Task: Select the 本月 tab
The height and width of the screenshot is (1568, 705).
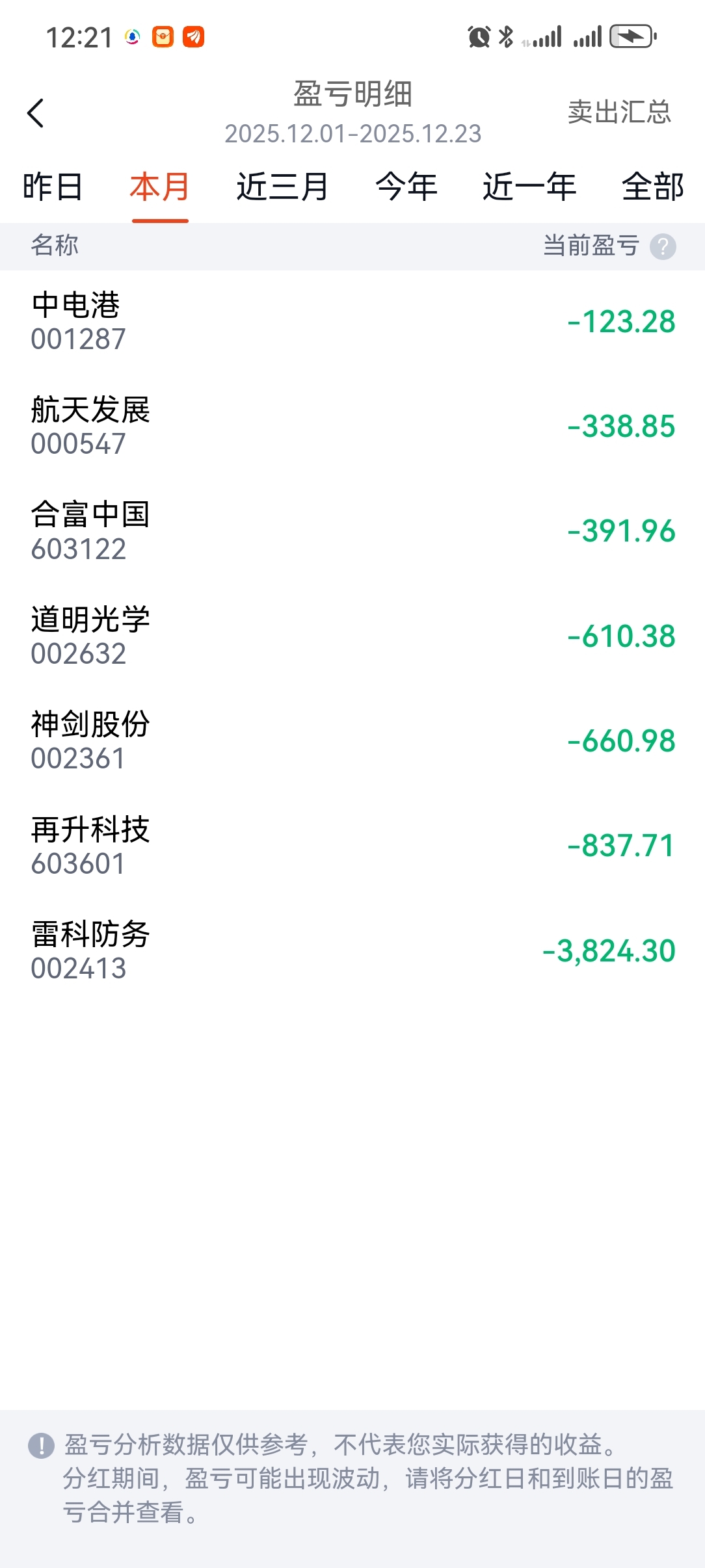Action: (x=159, y=187)
